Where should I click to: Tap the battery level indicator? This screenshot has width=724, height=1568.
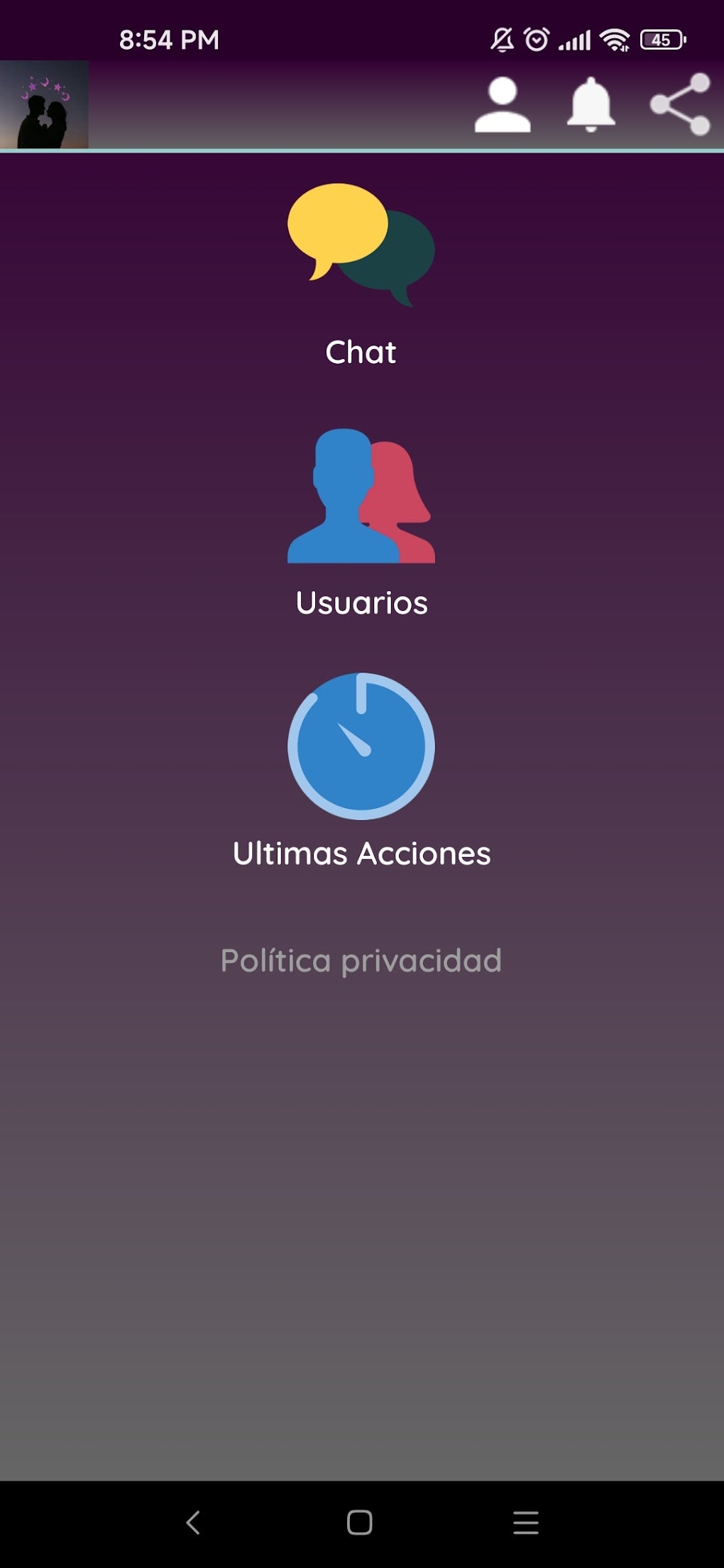click(661, 40)
